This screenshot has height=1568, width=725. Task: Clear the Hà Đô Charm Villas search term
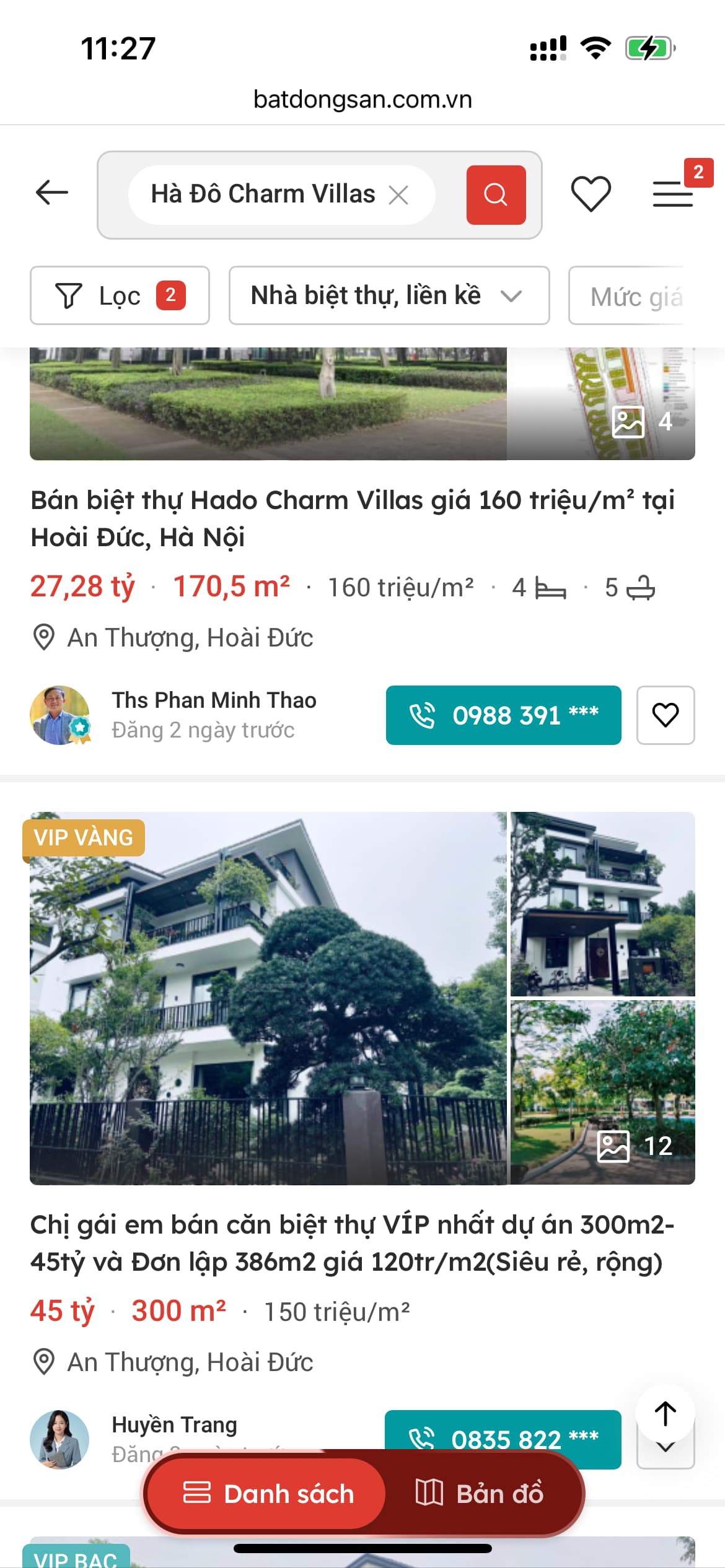398,195
